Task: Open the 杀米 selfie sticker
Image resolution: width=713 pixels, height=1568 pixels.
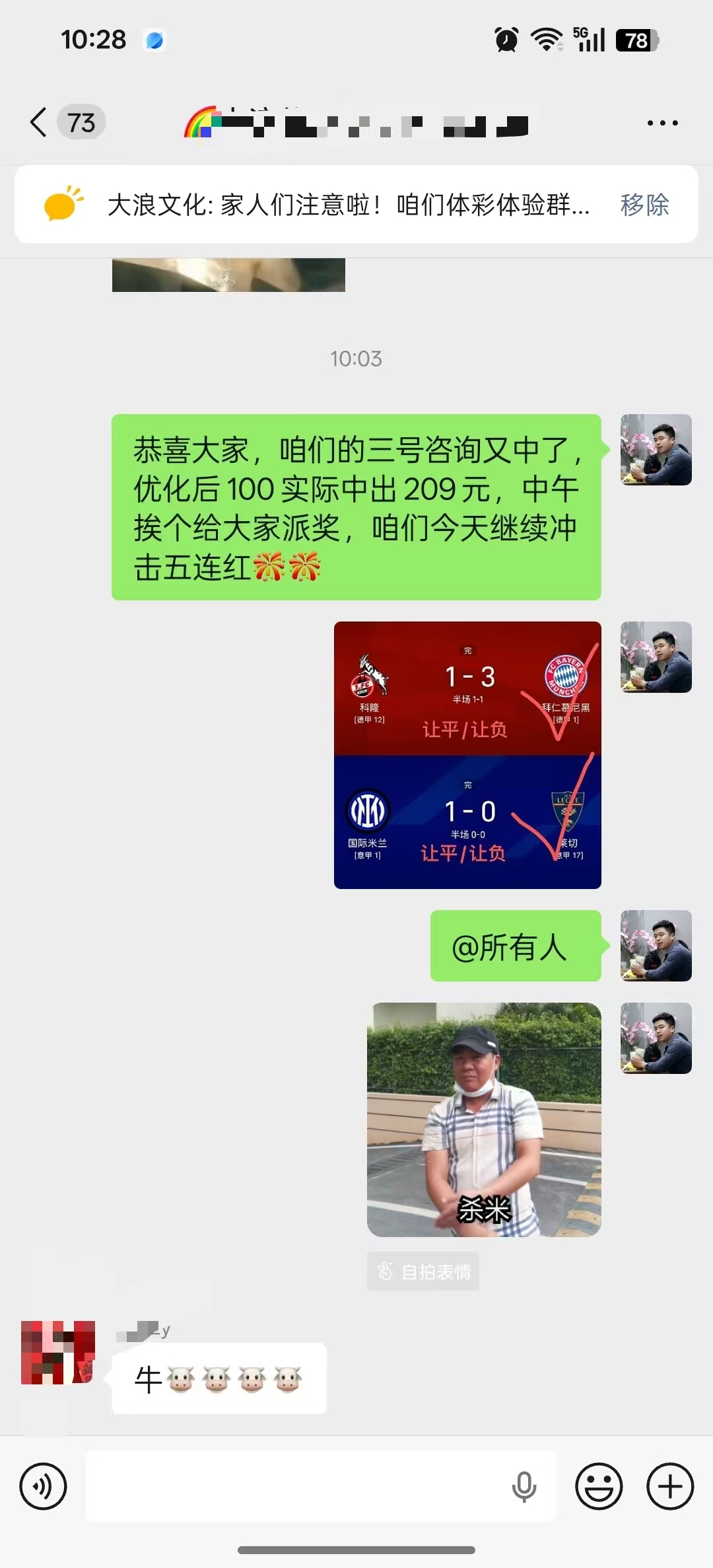Action: click(484, 1120)
